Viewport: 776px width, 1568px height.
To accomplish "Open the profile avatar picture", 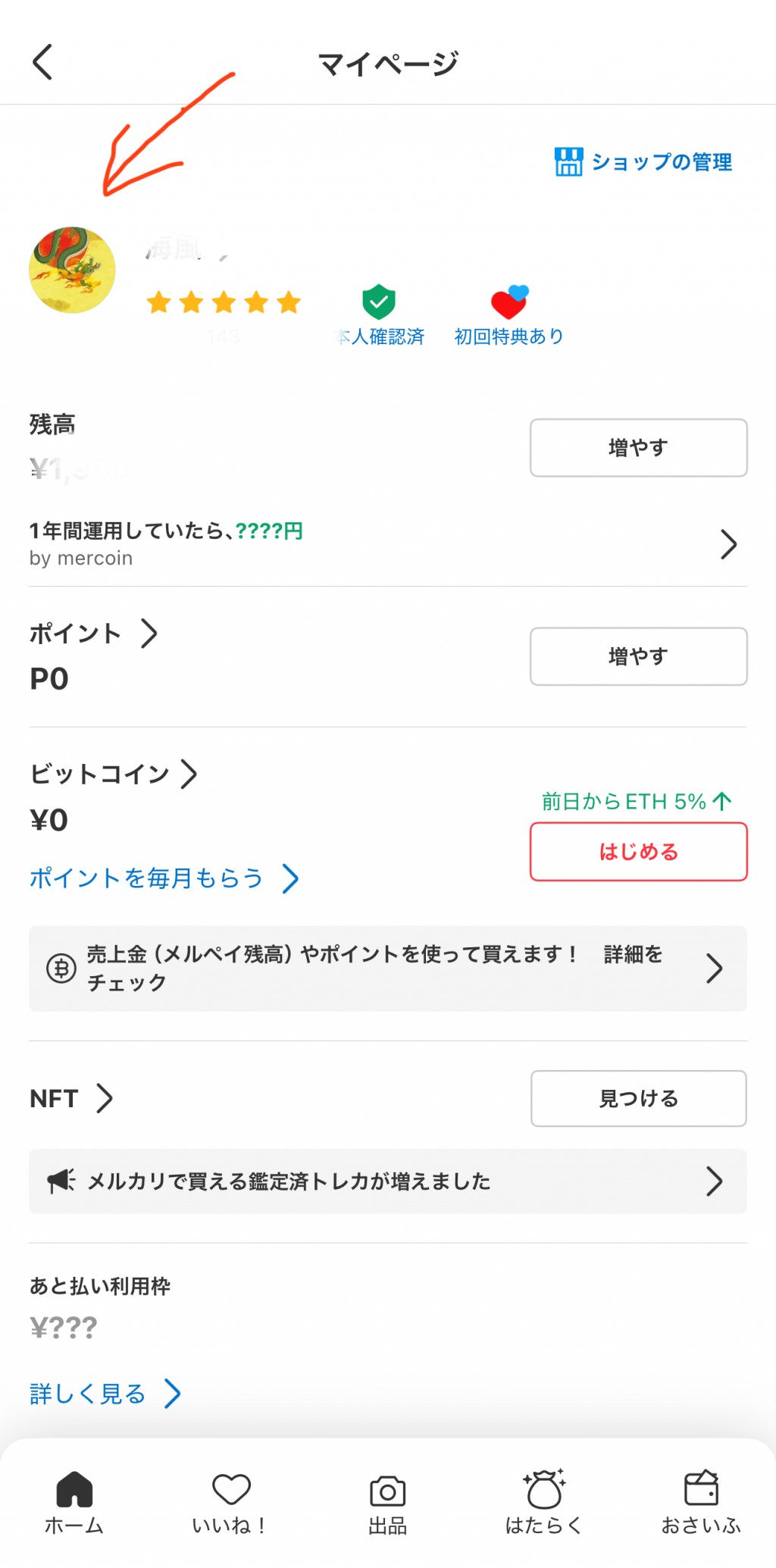I will click(72, 270).
